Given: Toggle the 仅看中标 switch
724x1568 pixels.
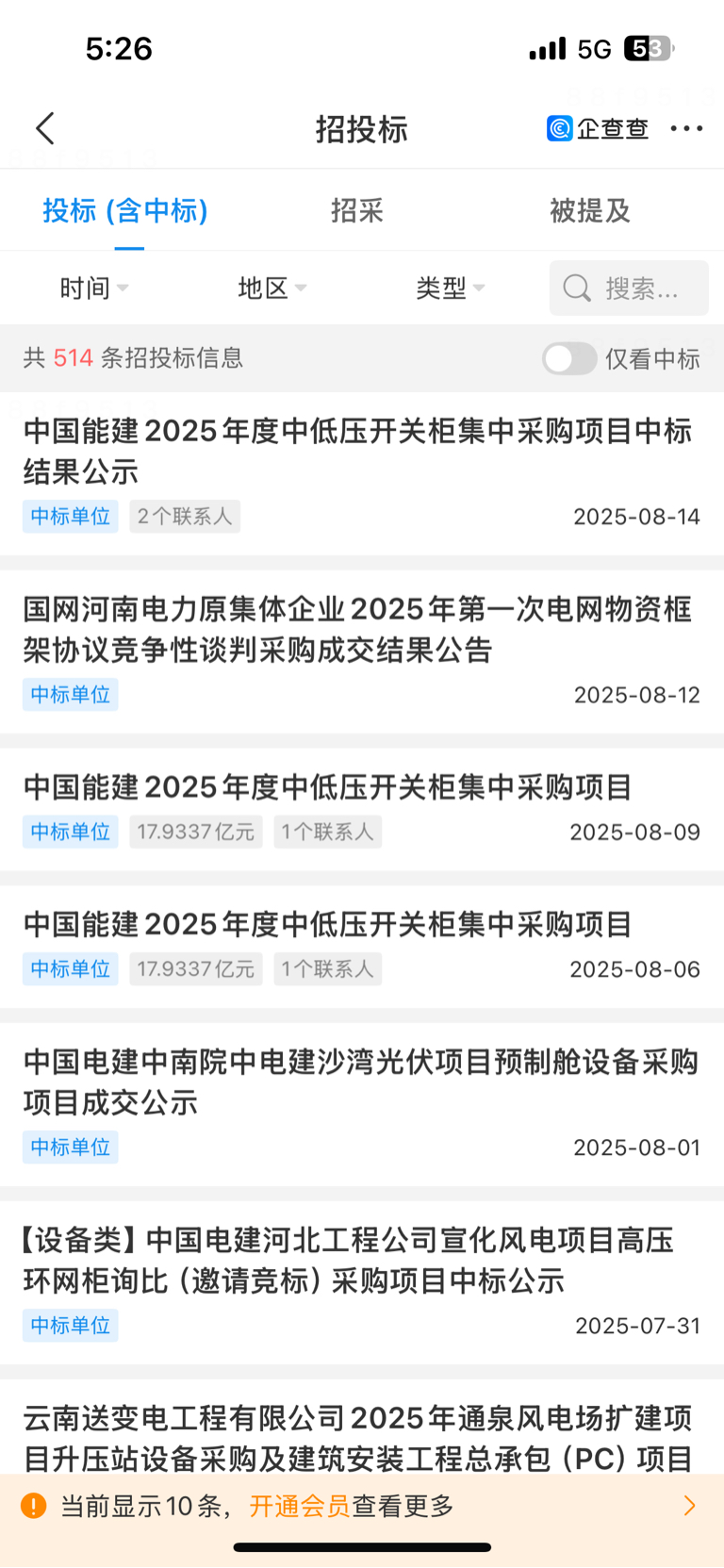Looking at the screenshot, I should pyautogui.click(x=569, y=358).
